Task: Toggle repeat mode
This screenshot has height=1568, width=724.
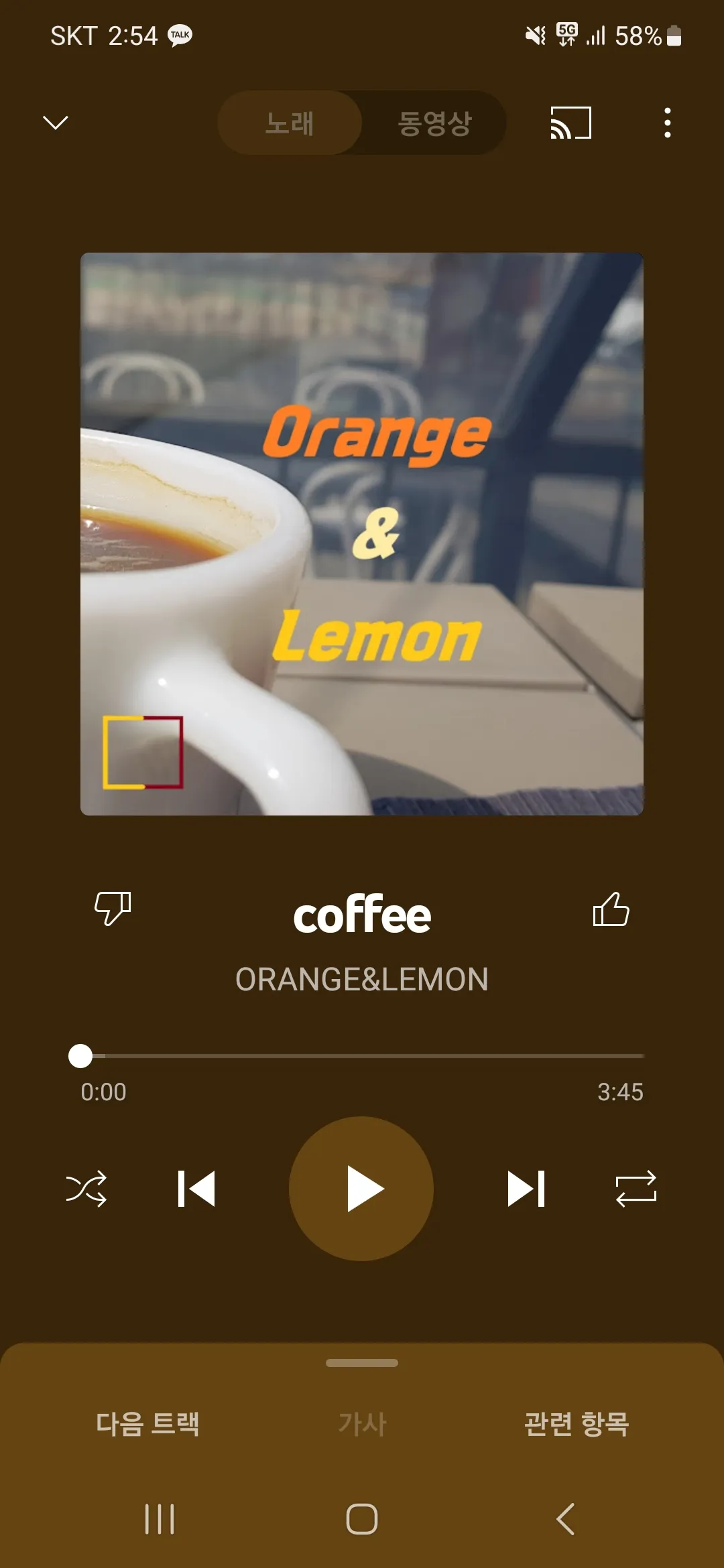Action: 636,1189
